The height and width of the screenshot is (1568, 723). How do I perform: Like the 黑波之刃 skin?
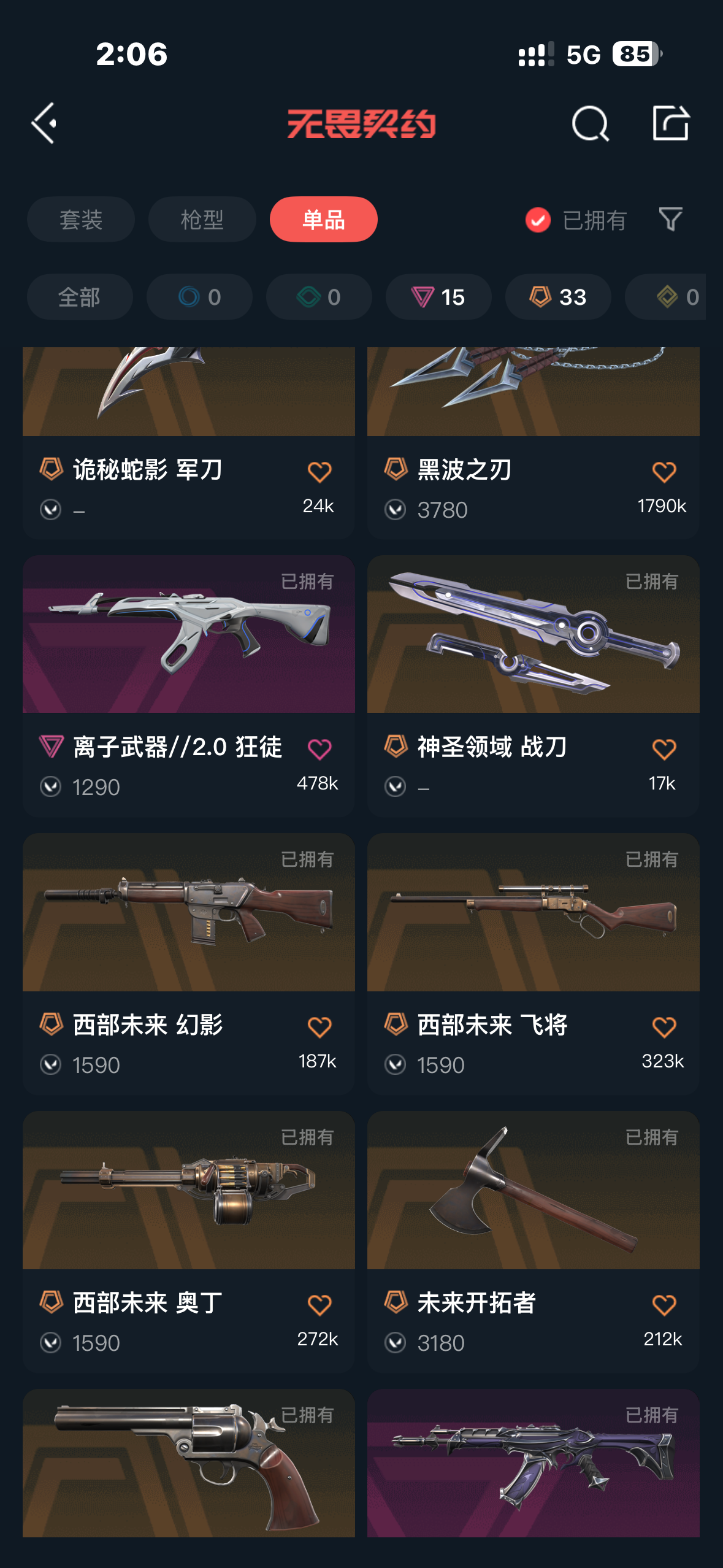pyautogui.click(x=664, y=472)
